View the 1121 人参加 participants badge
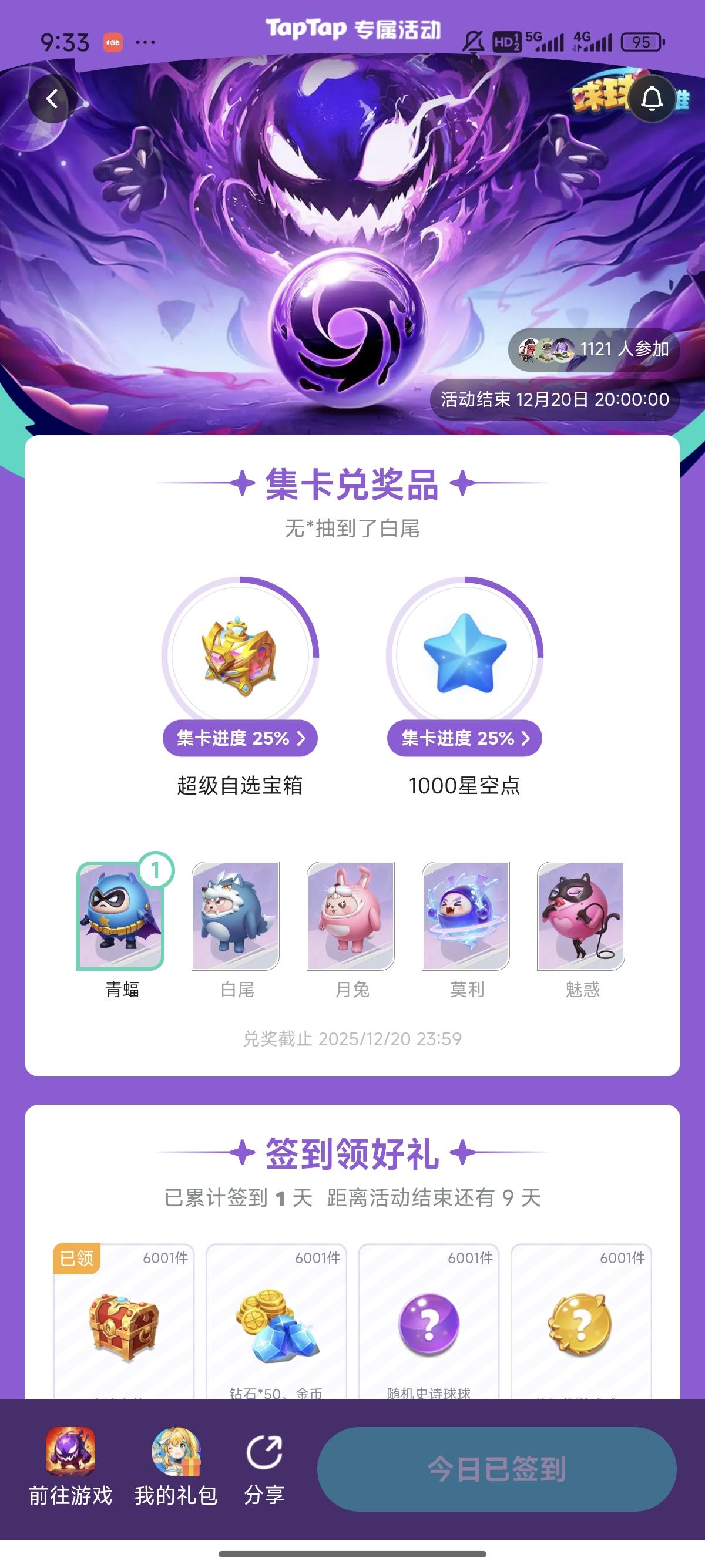Image resolution: width=705 pixels, height=1568 pixels. click(593, 349)
